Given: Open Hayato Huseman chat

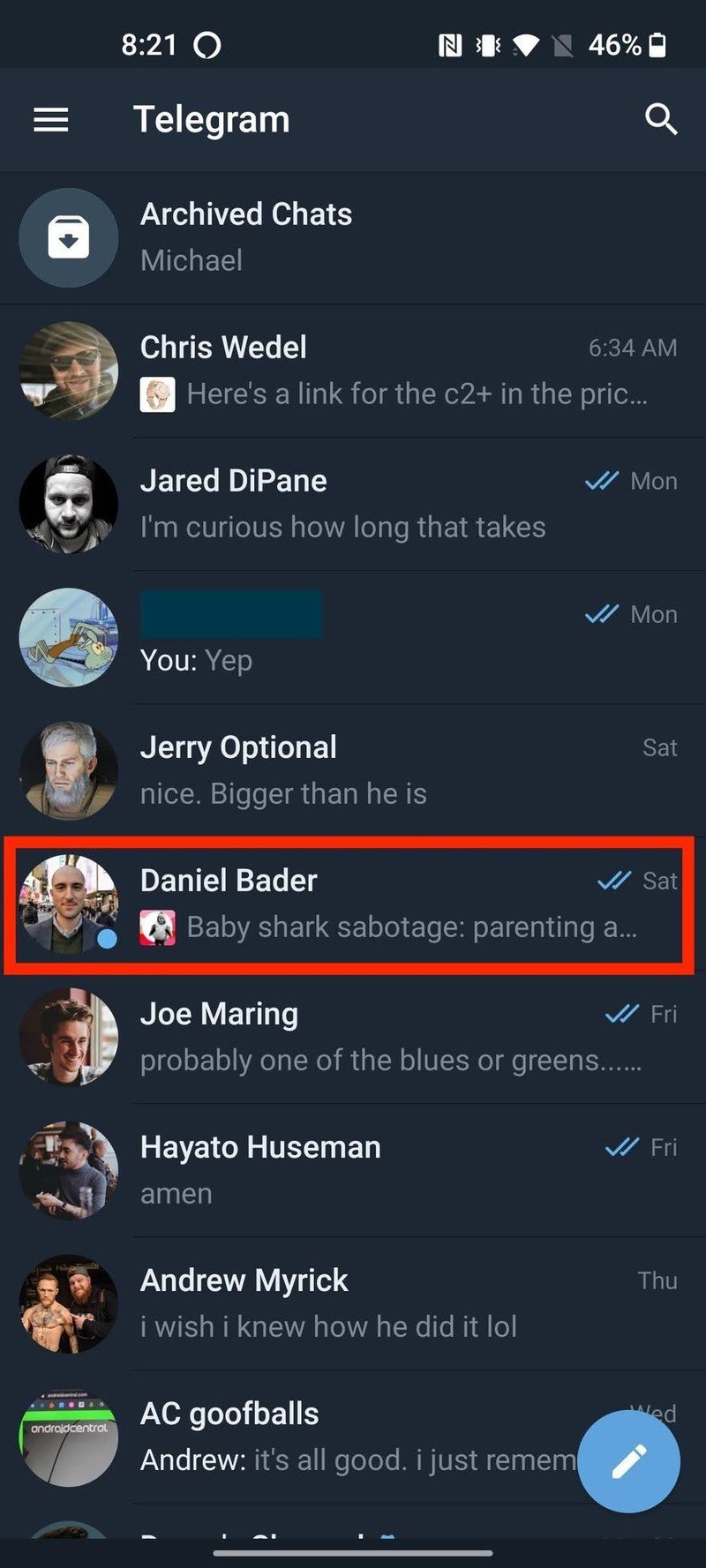Looking at the screenshot, I should (353, 1170).
